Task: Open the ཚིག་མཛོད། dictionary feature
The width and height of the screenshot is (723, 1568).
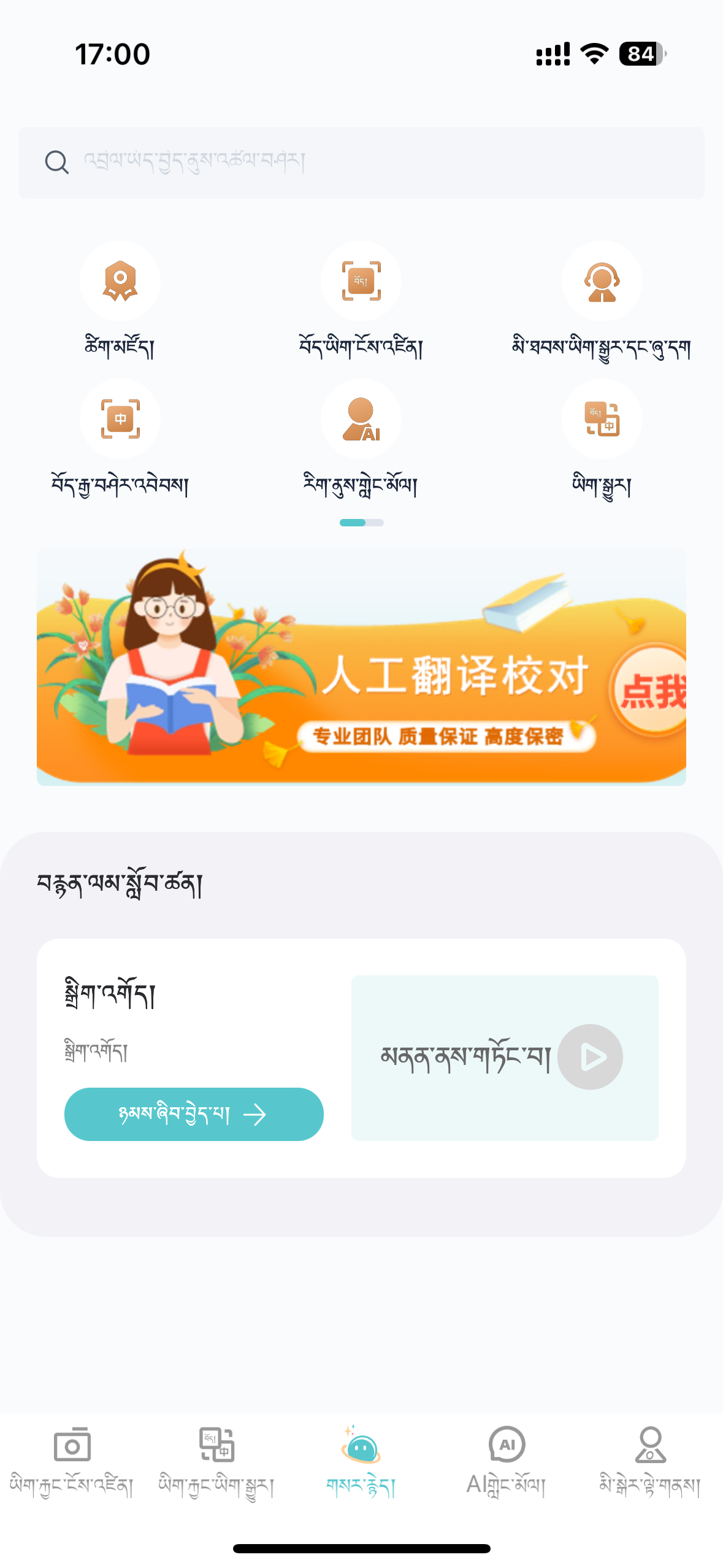Action: tap(120, 282)
